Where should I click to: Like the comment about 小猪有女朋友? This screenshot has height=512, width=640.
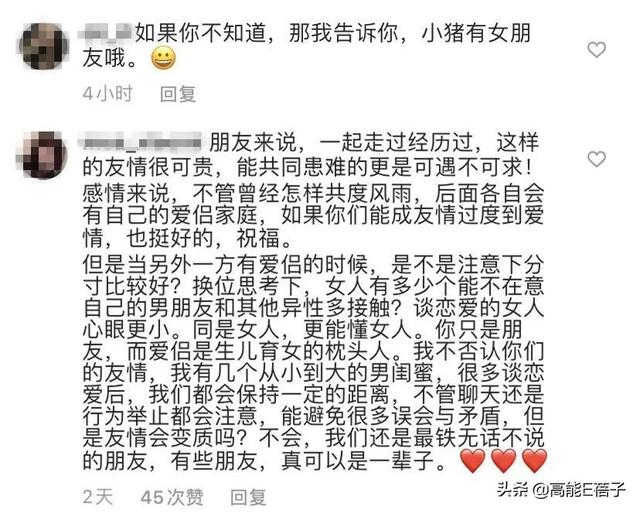click(596, 49)
